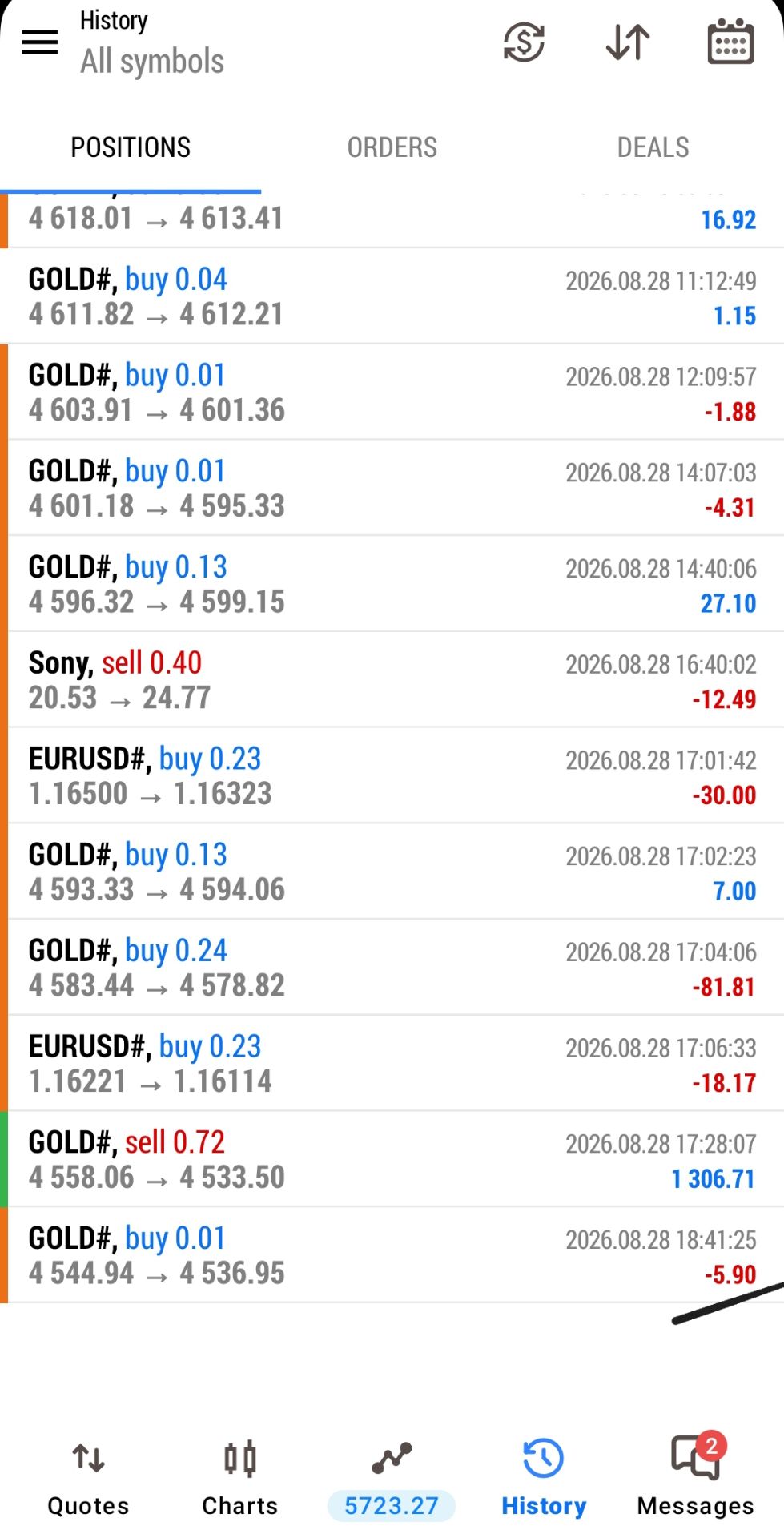Viewport: 784px width, 1538px height.
Task: Switch to the Deals tab
Action: [653, 147]
